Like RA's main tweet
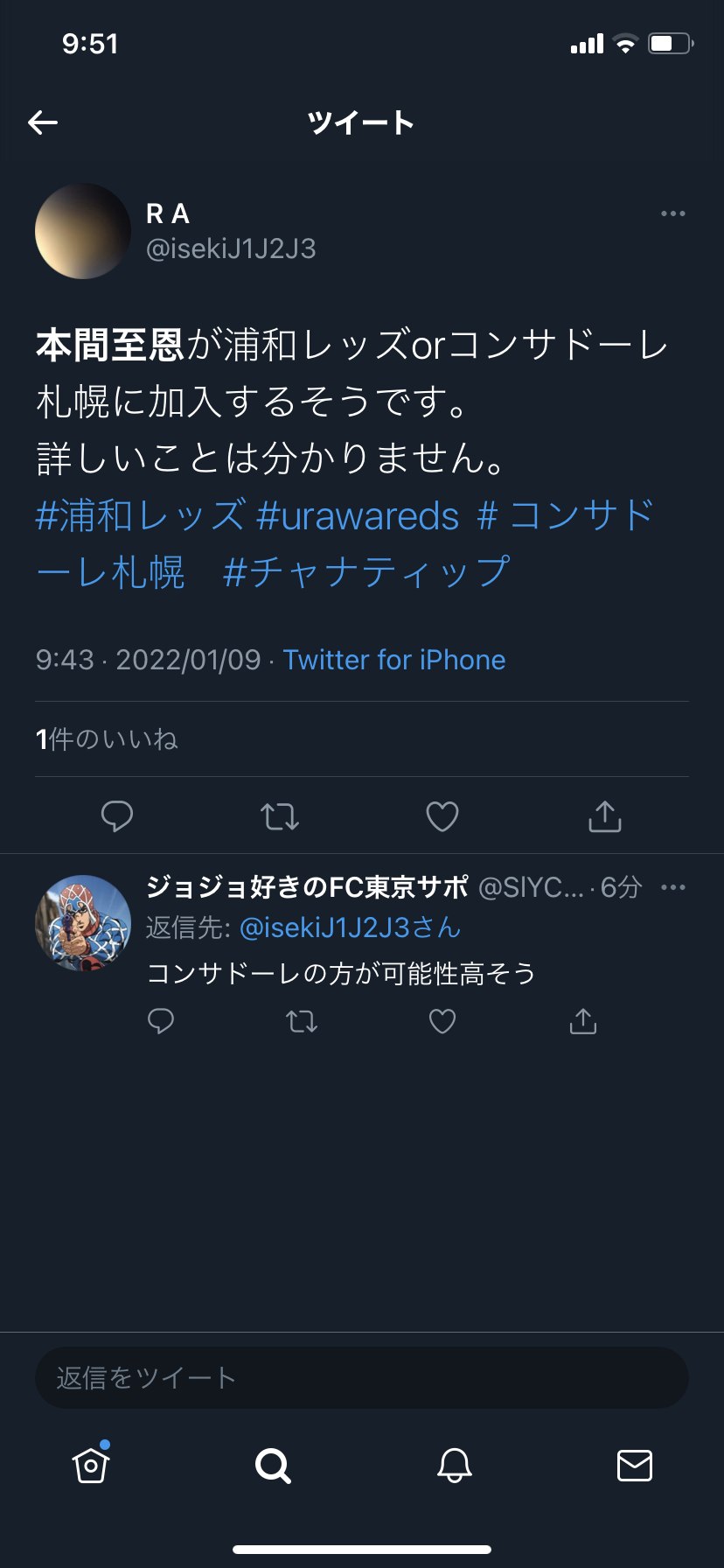The height and width of the screenshot is (1568, 724). [442, 816]
